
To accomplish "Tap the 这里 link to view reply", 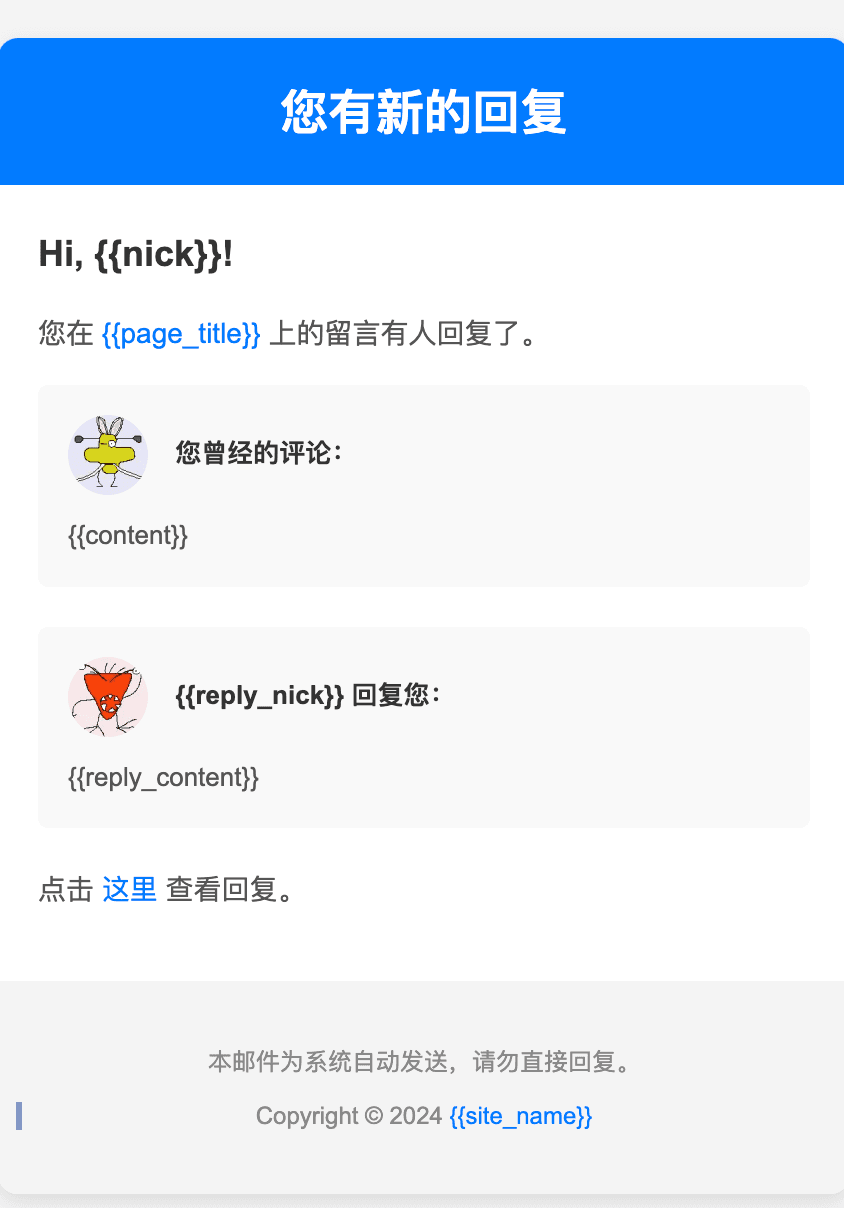I will coord(129,889).
